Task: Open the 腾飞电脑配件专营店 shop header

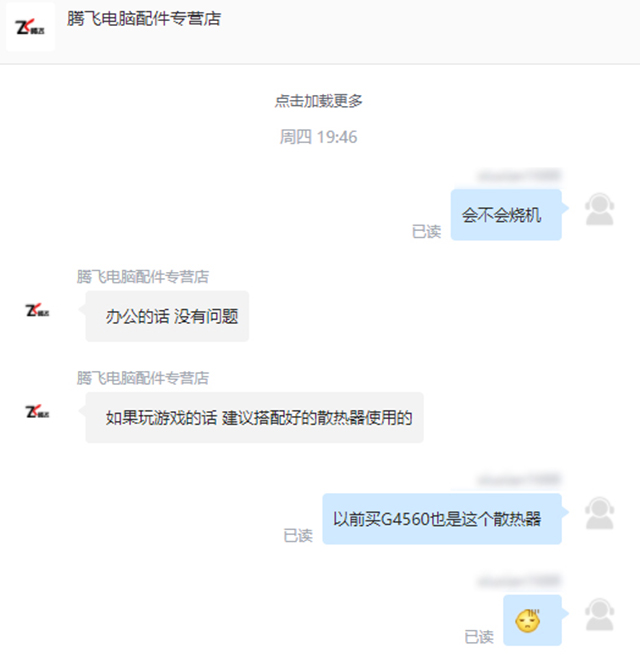Action: (144, 20)
